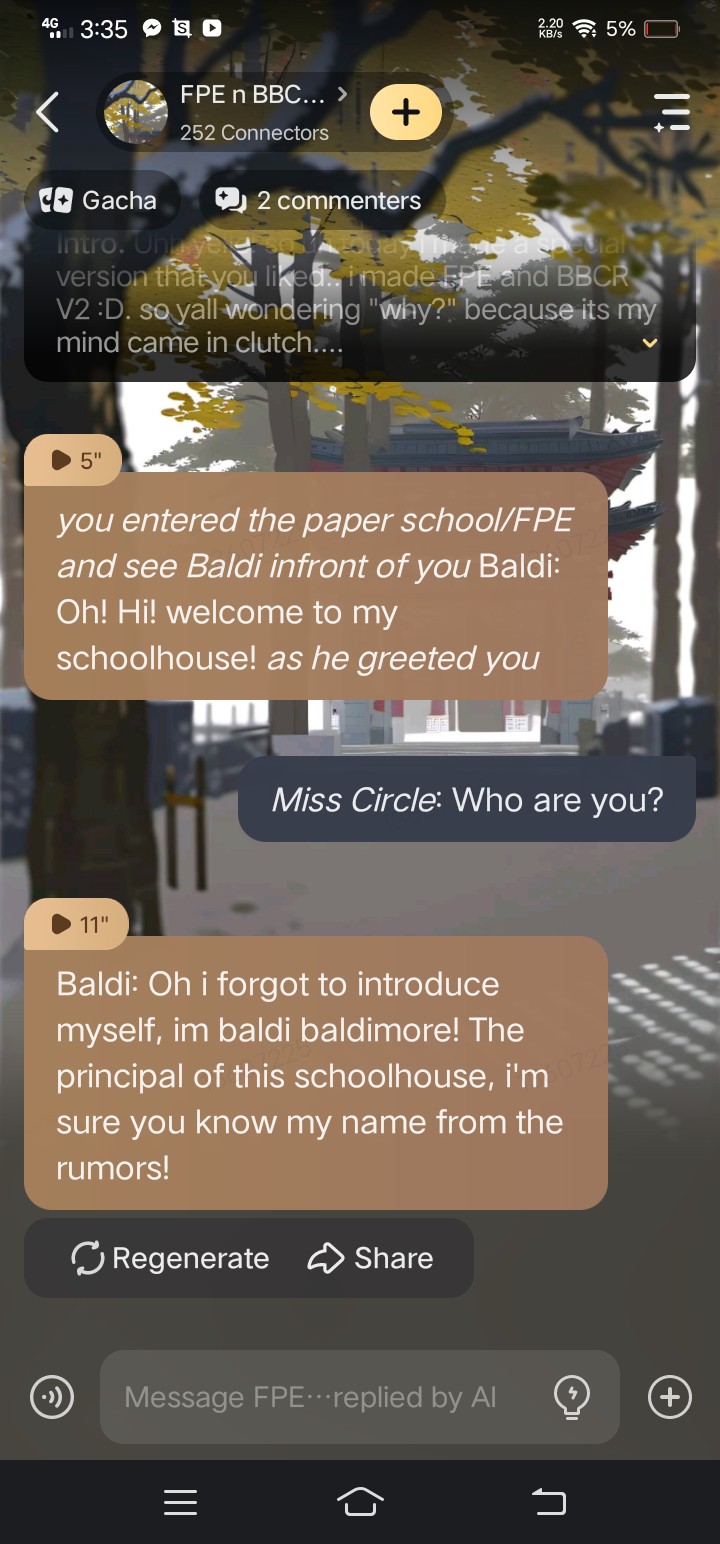Expand the intro text with the chevron

coord(650,343)
